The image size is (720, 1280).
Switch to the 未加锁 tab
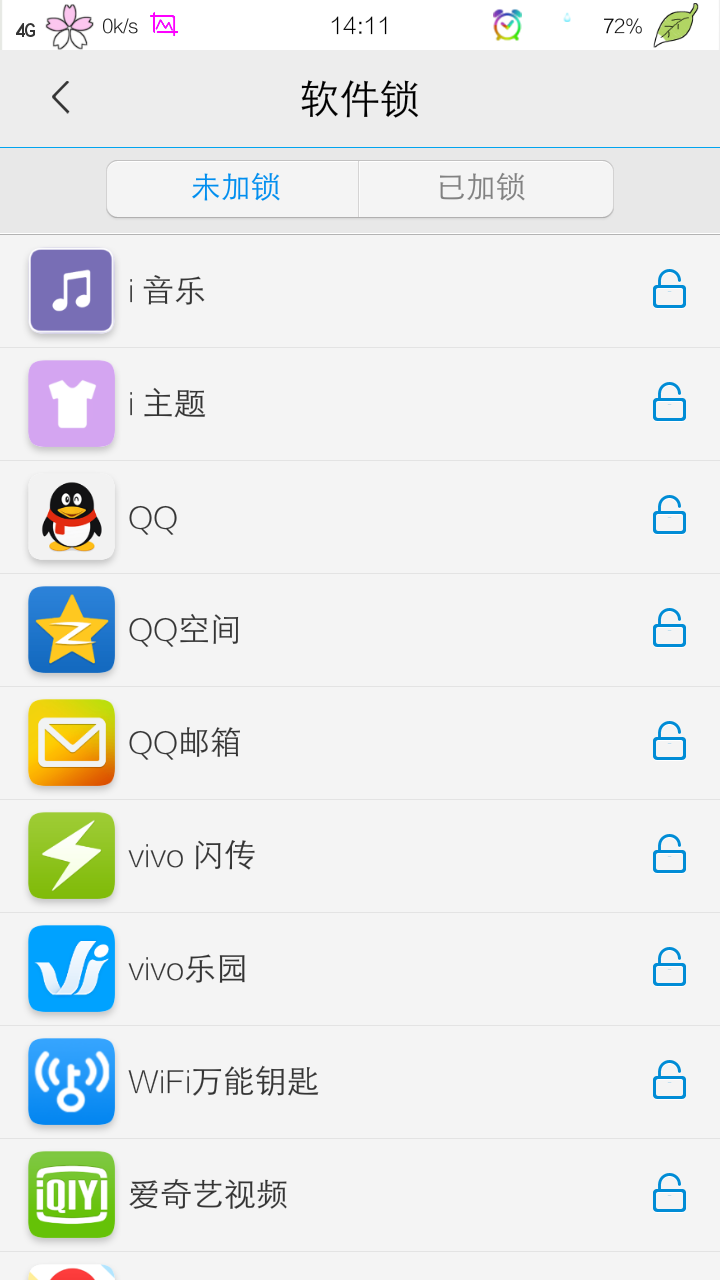coord(234,188)
